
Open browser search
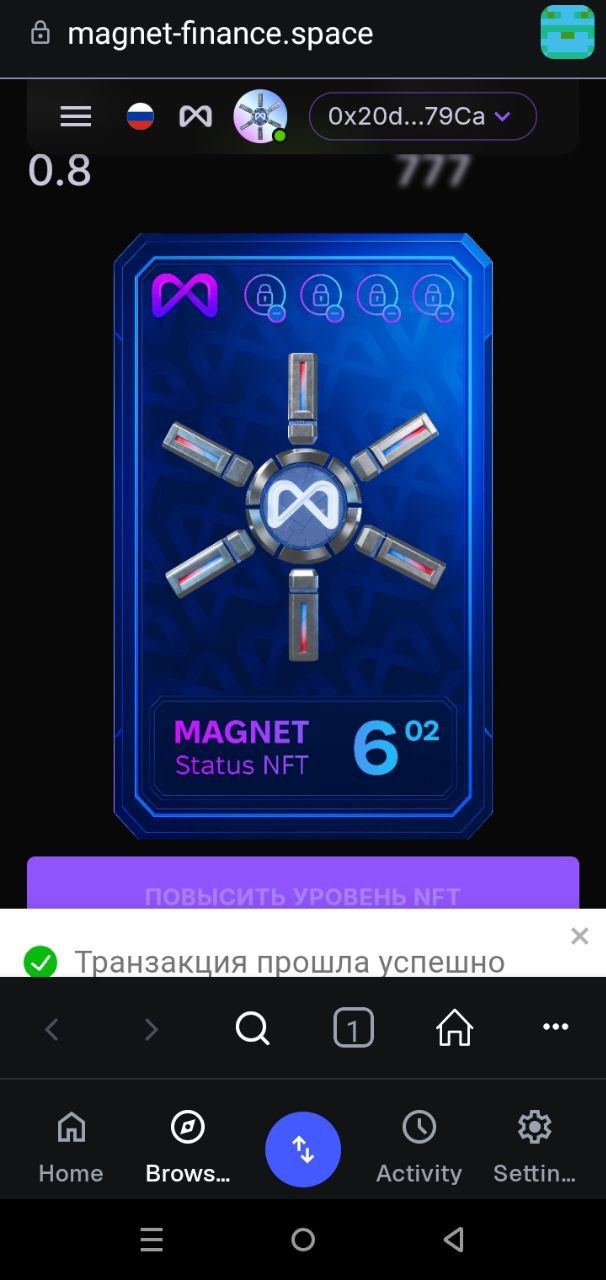[252, 1027]
